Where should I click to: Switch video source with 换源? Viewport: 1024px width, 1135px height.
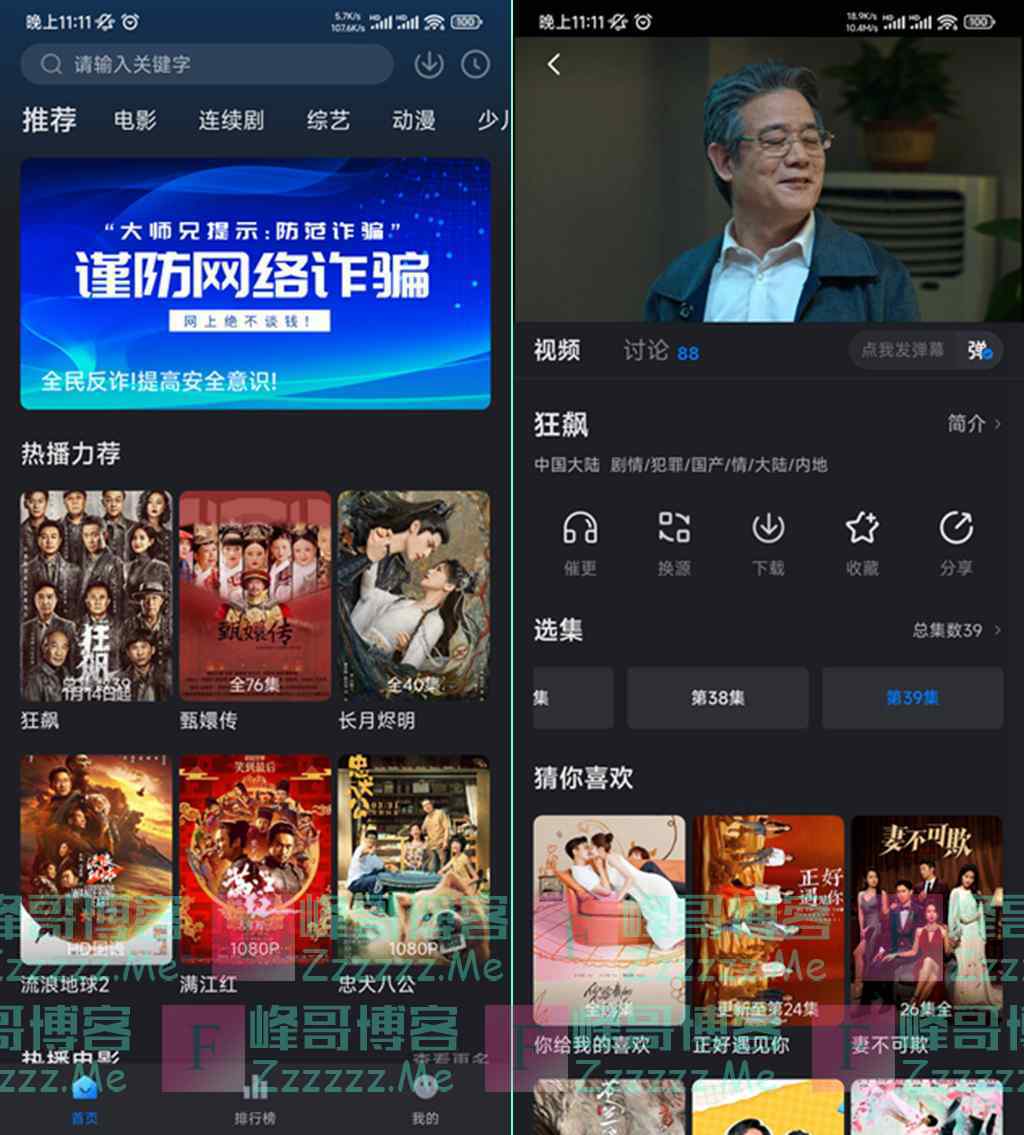(x=674, y=542)
